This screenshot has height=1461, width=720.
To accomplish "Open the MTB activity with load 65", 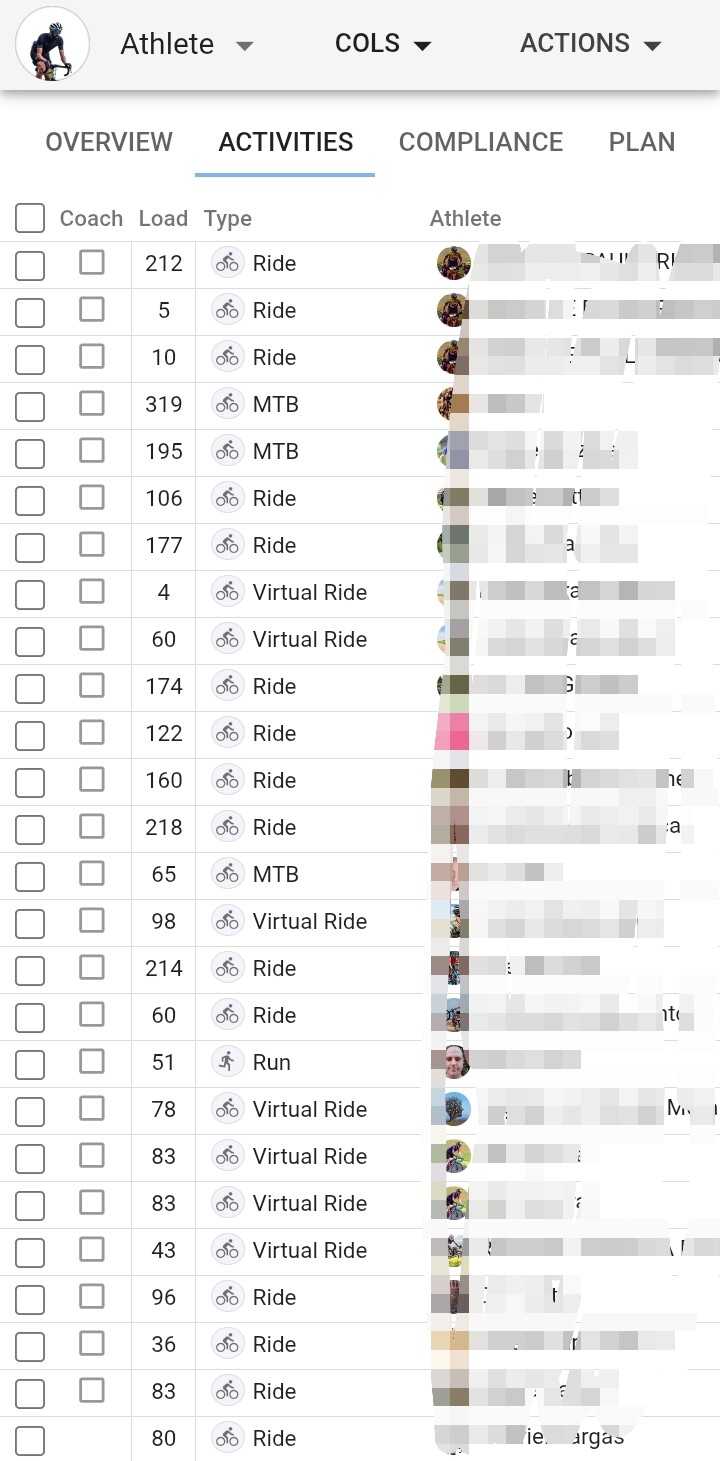I will pyautogui.click(x=276, y=874).
